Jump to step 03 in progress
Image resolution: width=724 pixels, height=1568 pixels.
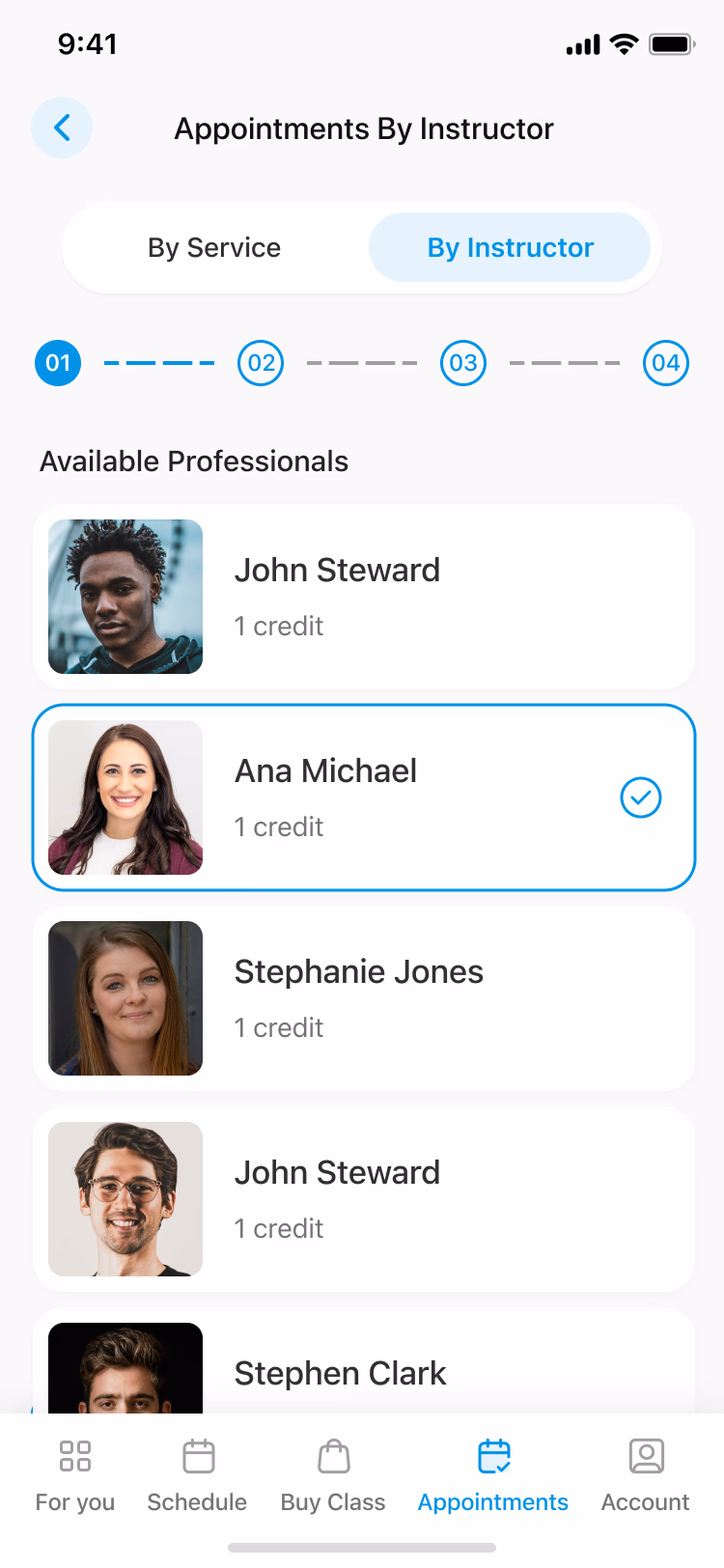463,363
